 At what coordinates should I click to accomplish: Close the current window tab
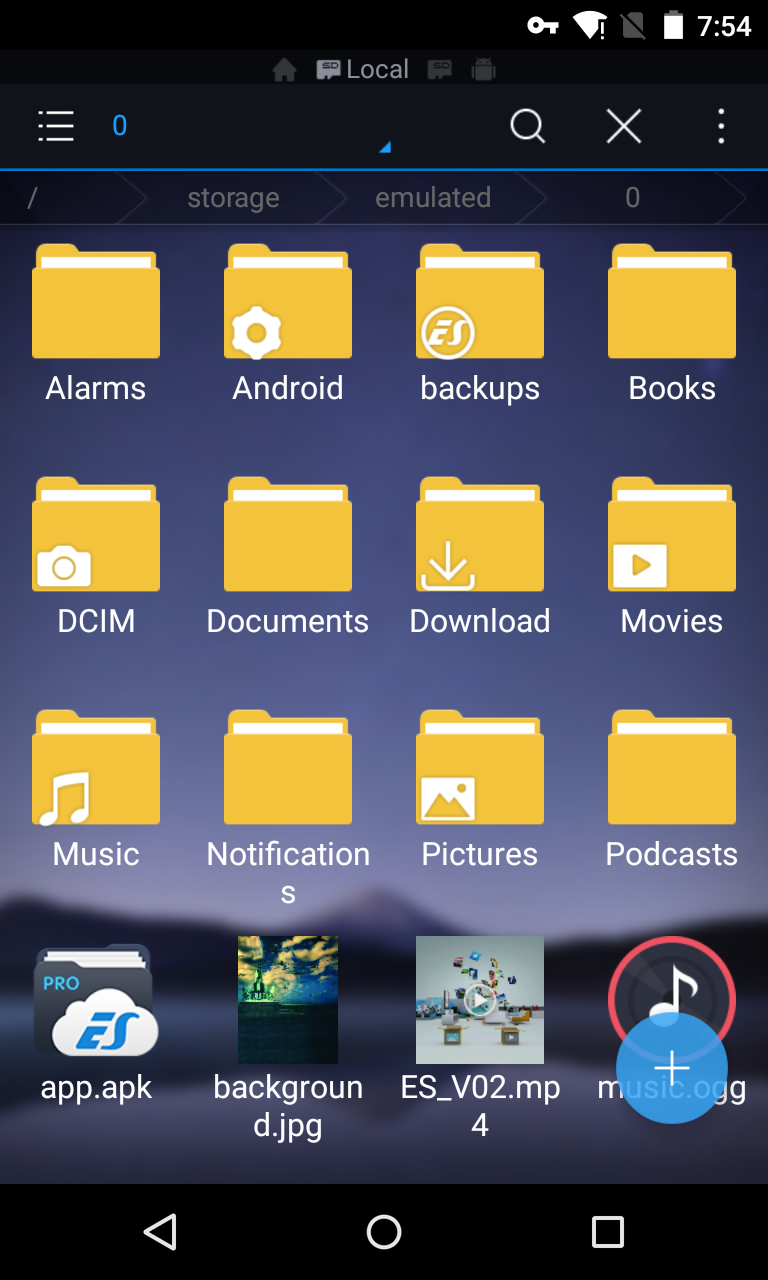click(x=624, y=126)
